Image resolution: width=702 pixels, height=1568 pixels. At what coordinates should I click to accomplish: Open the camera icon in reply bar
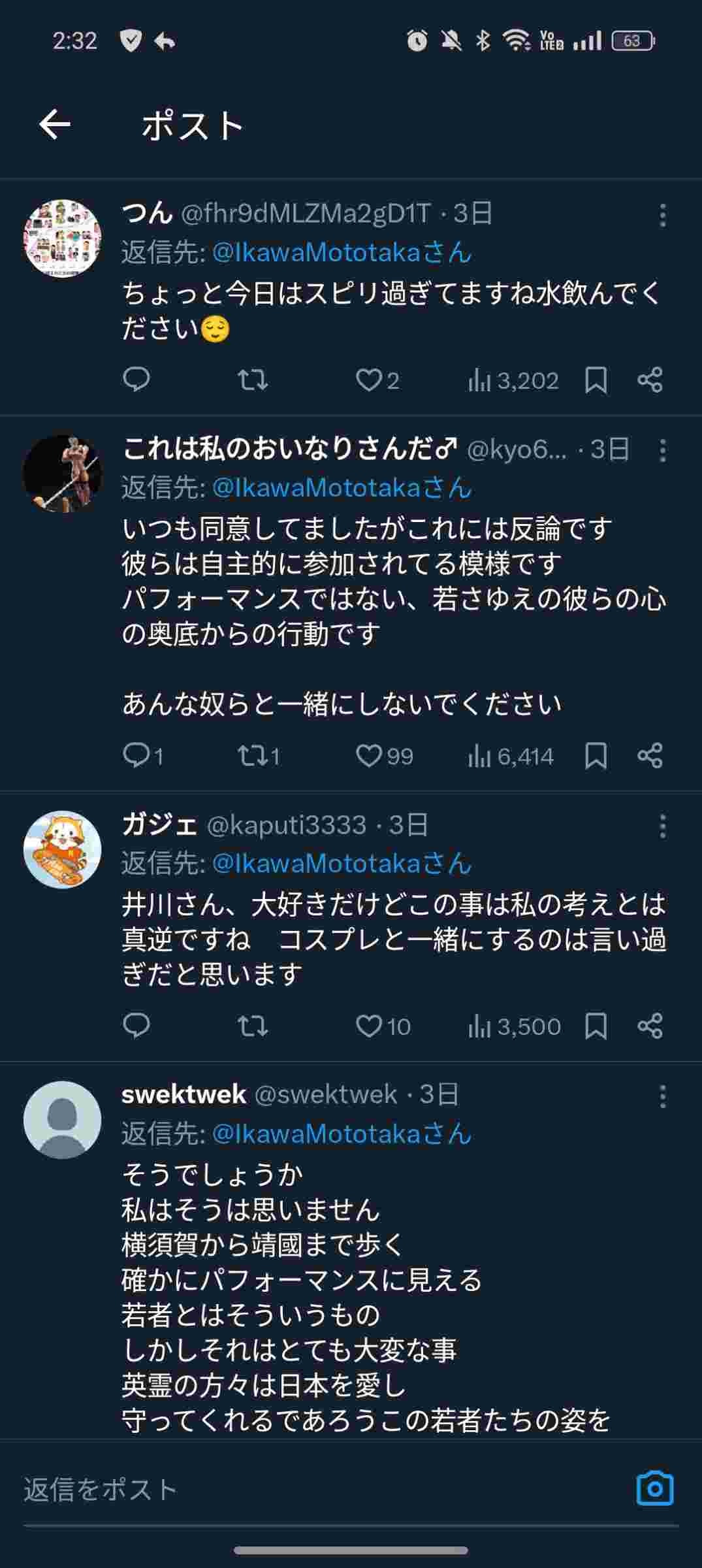(x=654, y=1489)
